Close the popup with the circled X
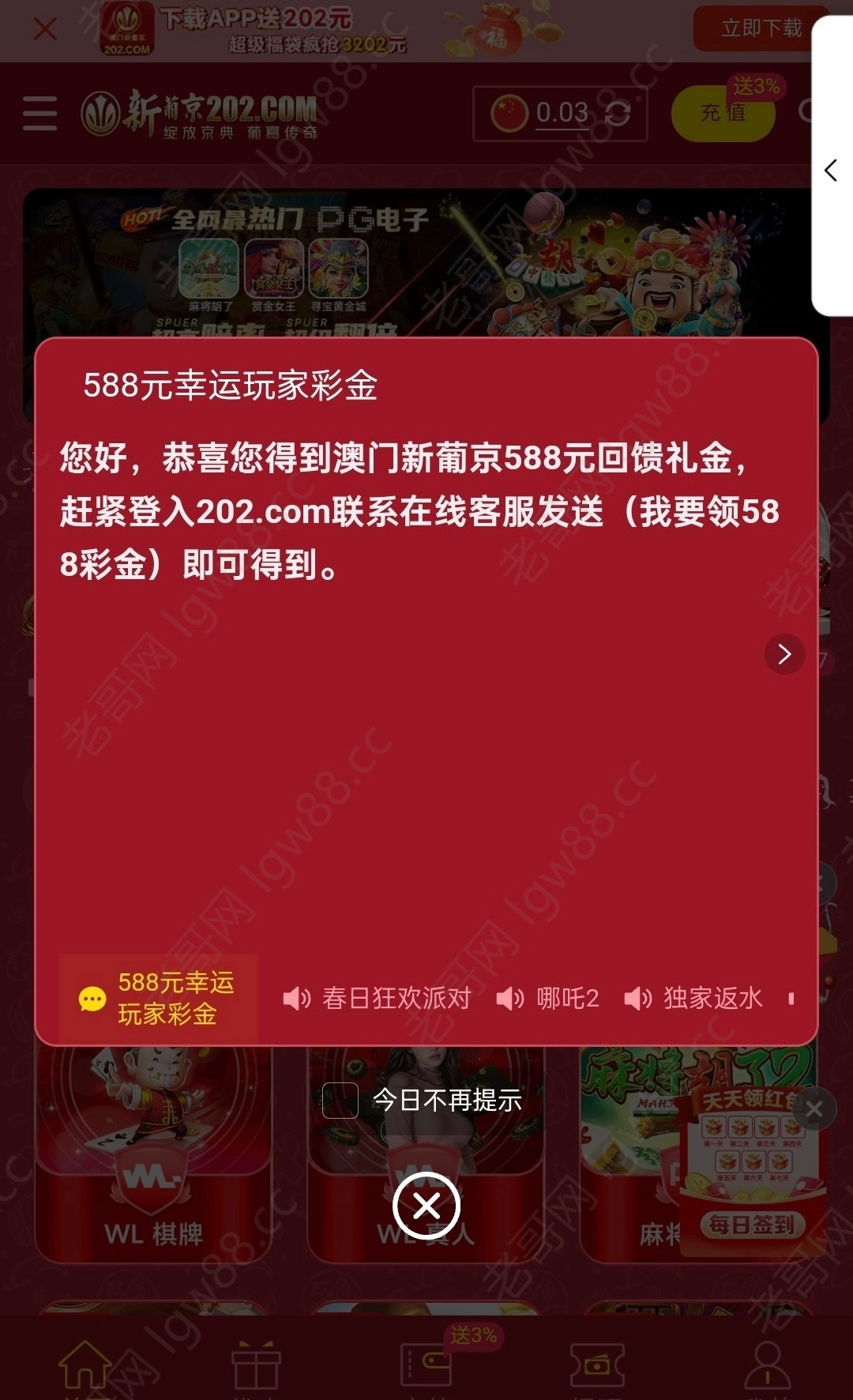Screen dimensions: 853x1400 pos(426,1206)
